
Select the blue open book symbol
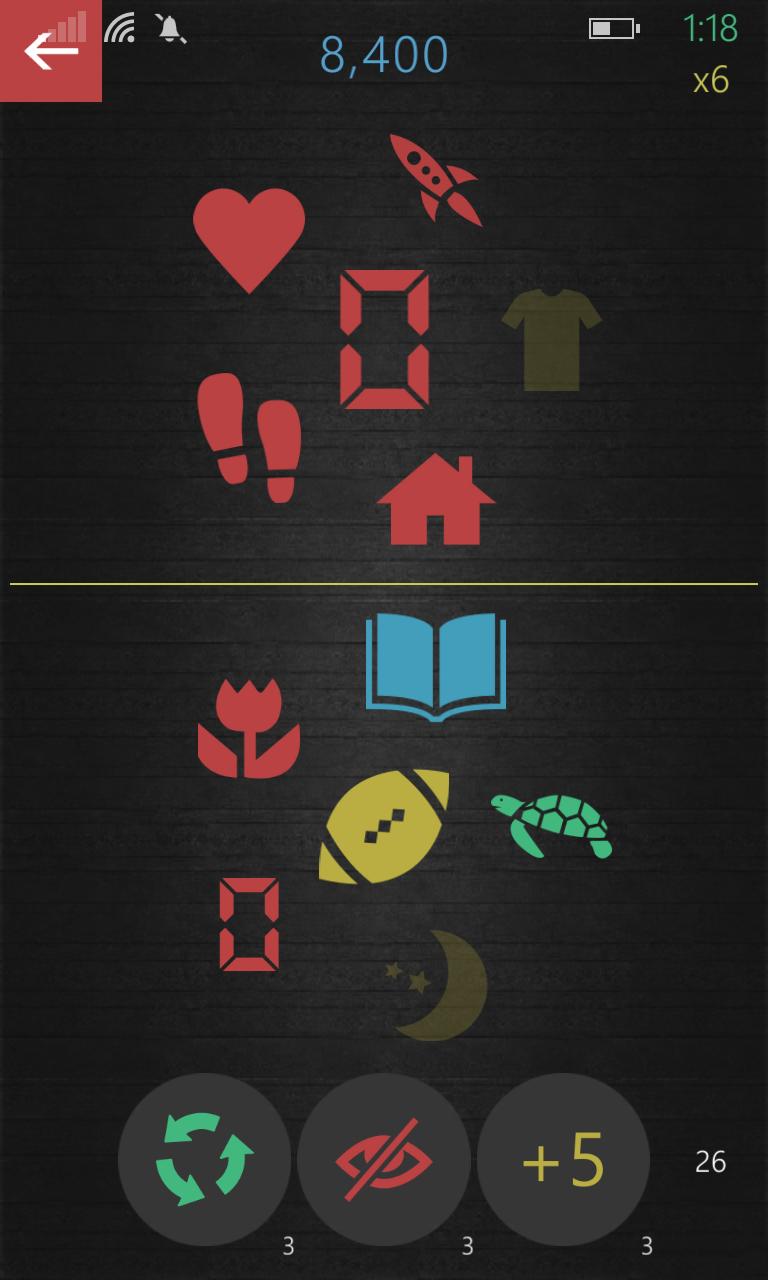coord(435,664)
